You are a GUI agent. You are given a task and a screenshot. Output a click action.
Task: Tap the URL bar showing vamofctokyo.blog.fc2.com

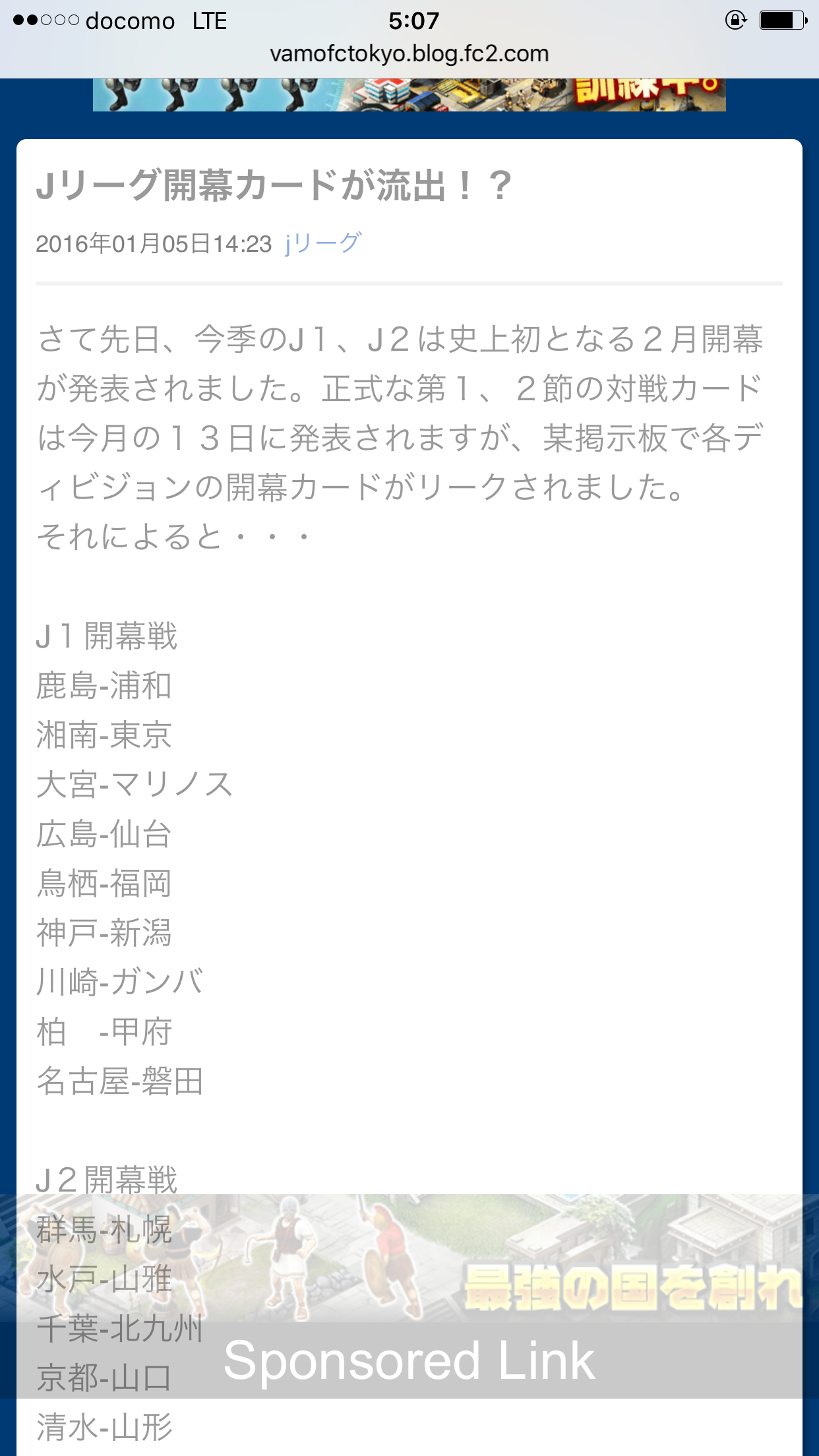pyautogui.click(x=409, y=53)
